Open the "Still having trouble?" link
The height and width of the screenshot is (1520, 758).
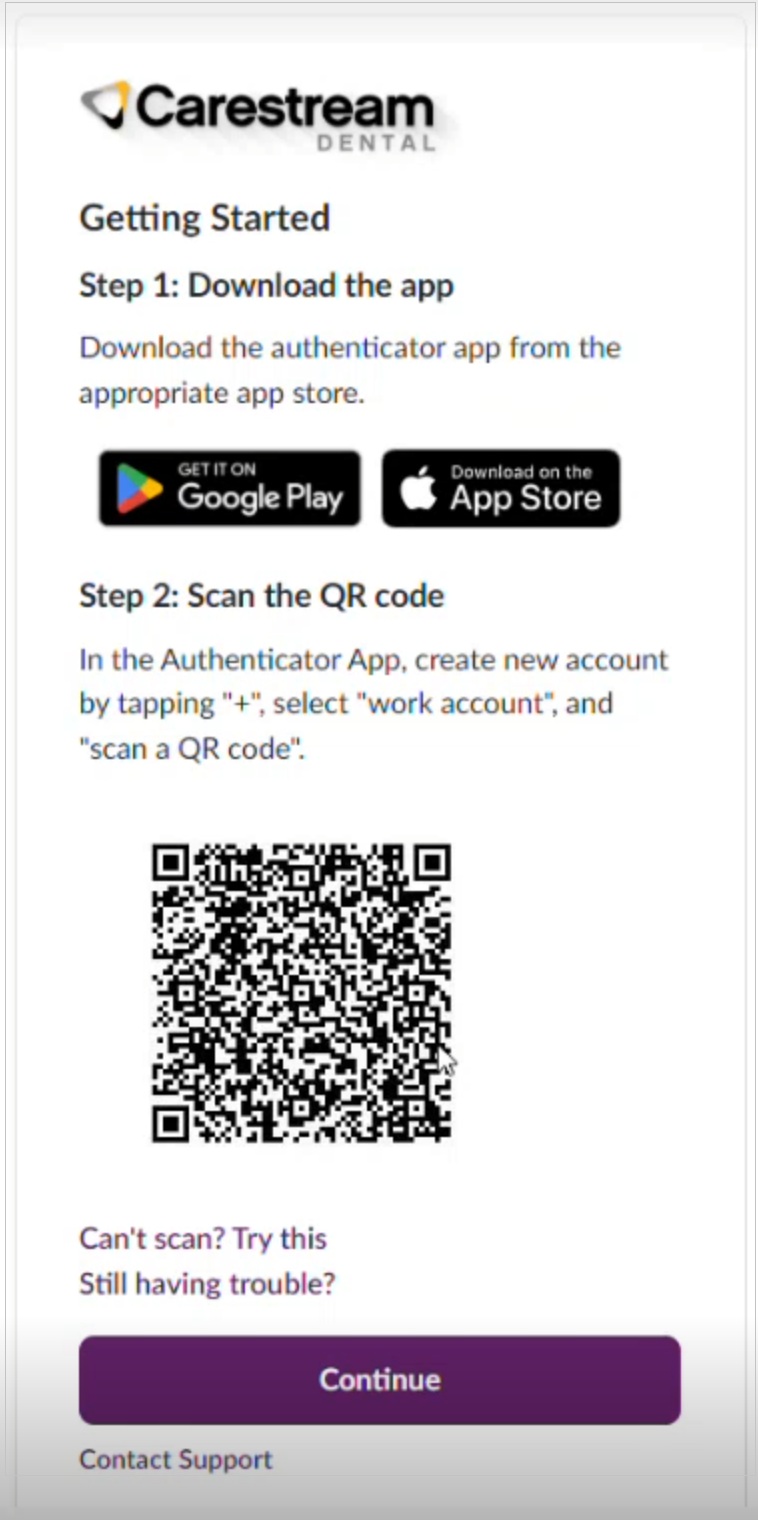pyautogui.click(x=207, y=1283)
